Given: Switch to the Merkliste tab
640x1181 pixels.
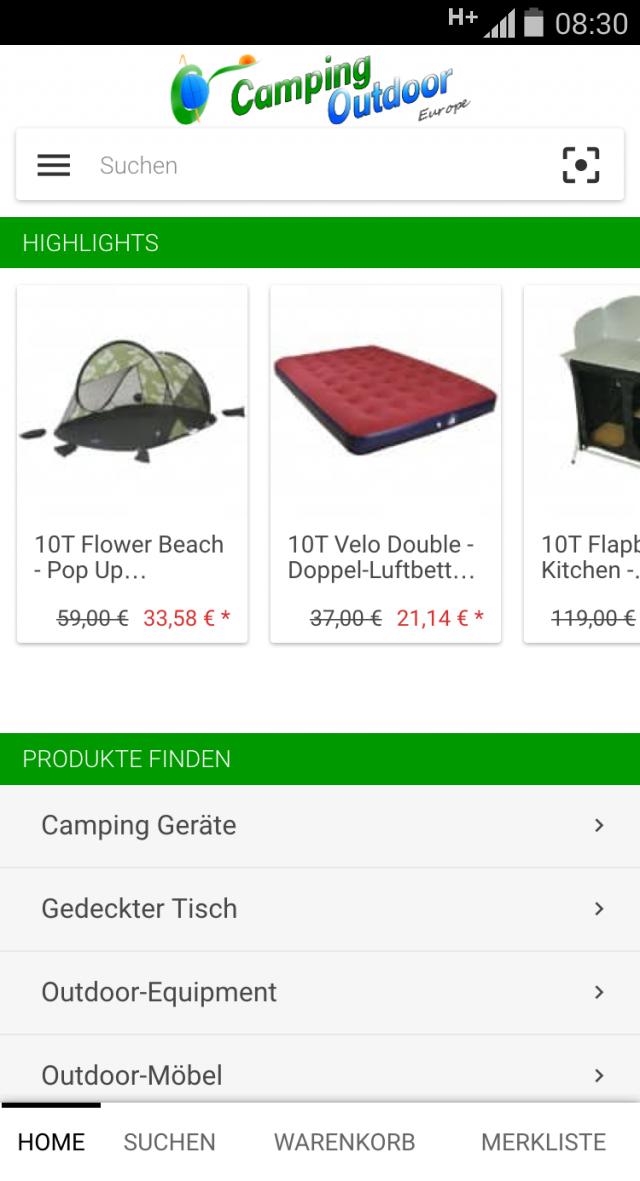Looking at the screenshot, I should click(543, 1142).
